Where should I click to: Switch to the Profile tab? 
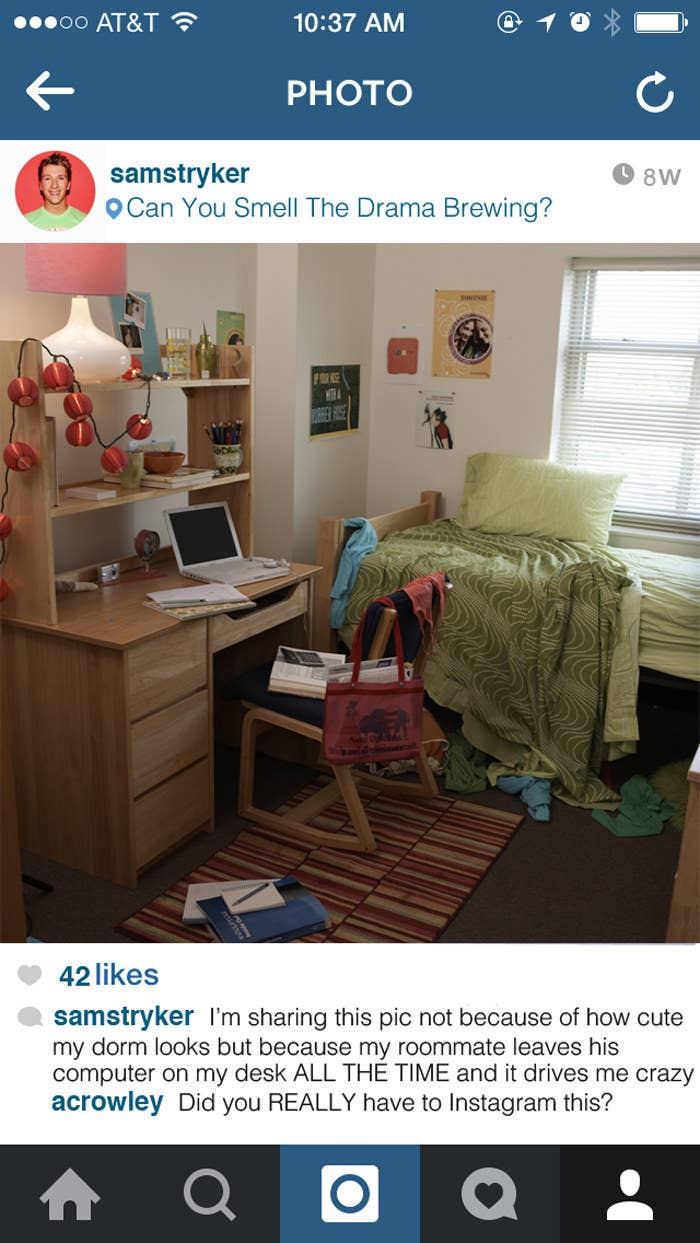coord(630,1194)
